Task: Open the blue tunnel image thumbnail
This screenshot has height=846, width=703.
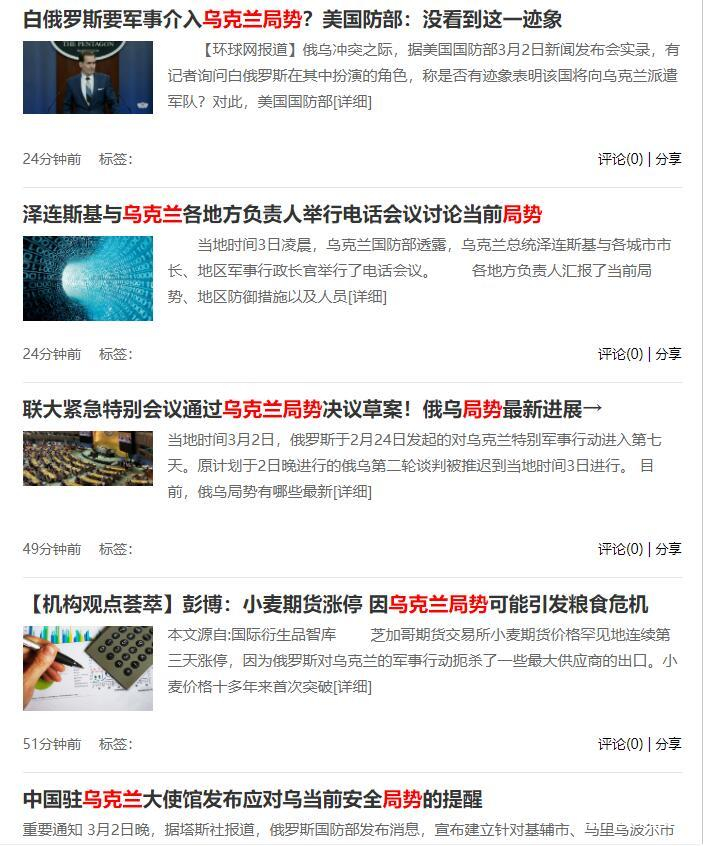Action: [88, 278]
